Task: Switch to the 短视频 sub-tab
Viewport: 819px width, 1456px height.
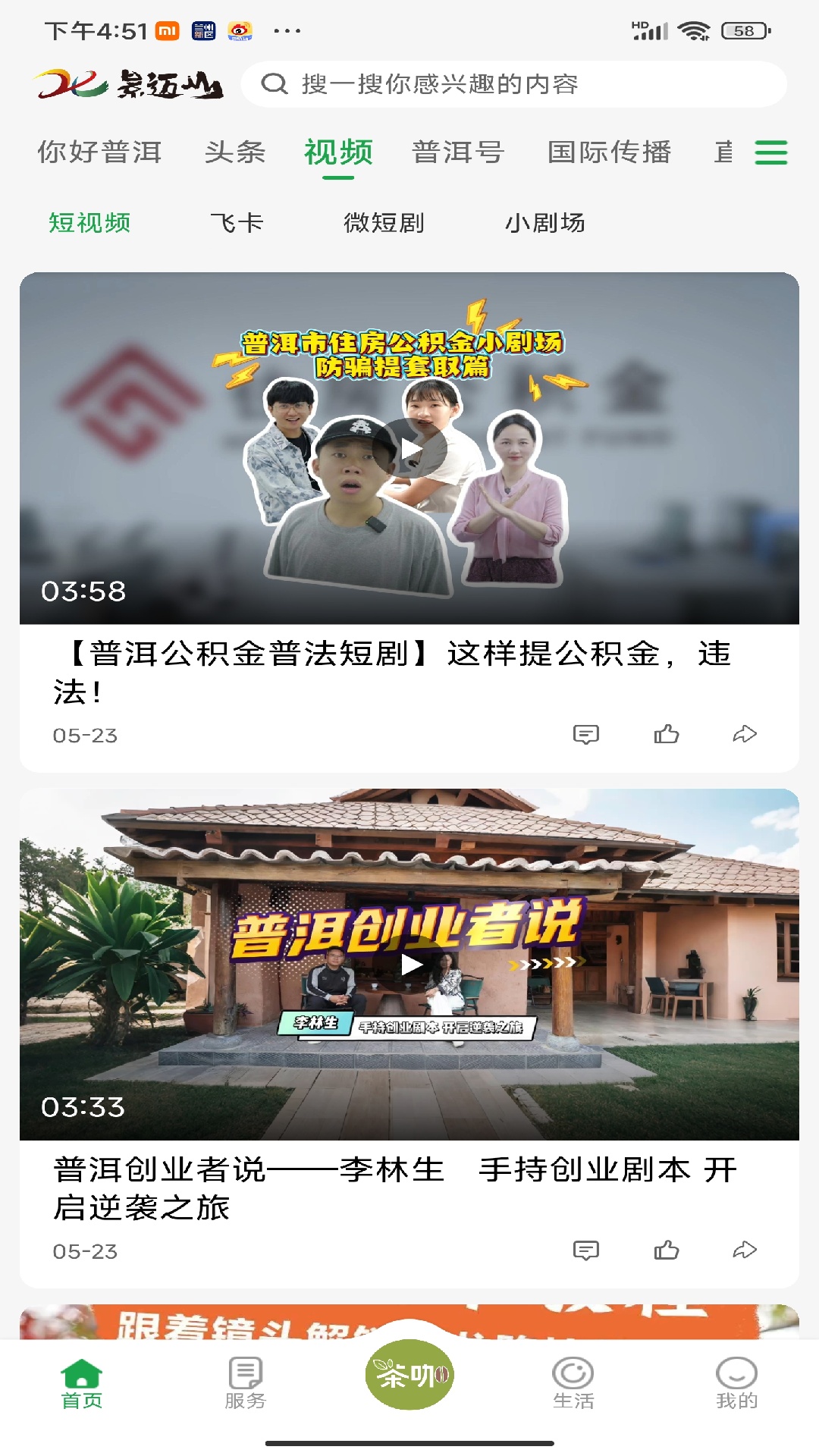Action: (91, 223)
